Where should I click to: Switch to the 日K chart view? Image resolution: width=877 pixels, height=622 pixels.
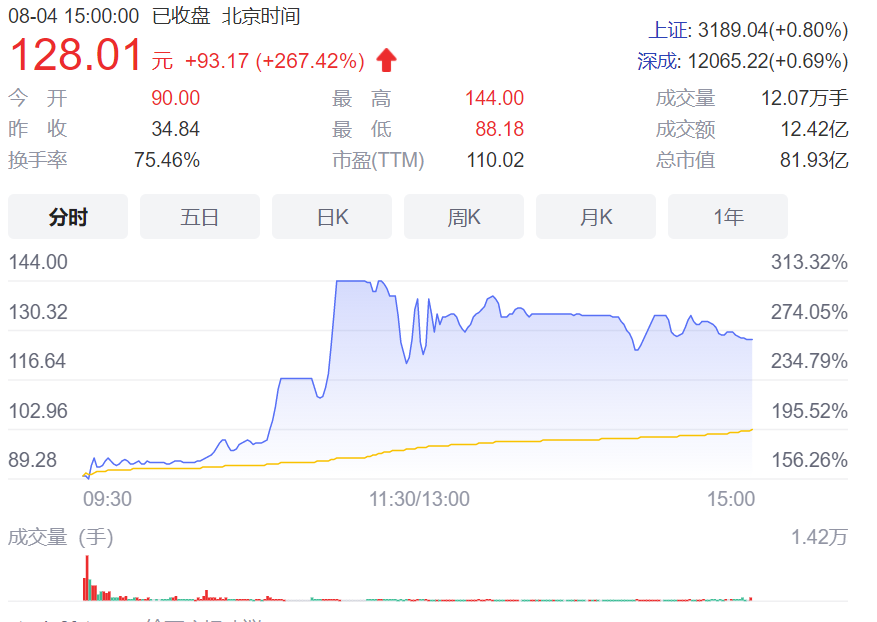coord(332,217)
